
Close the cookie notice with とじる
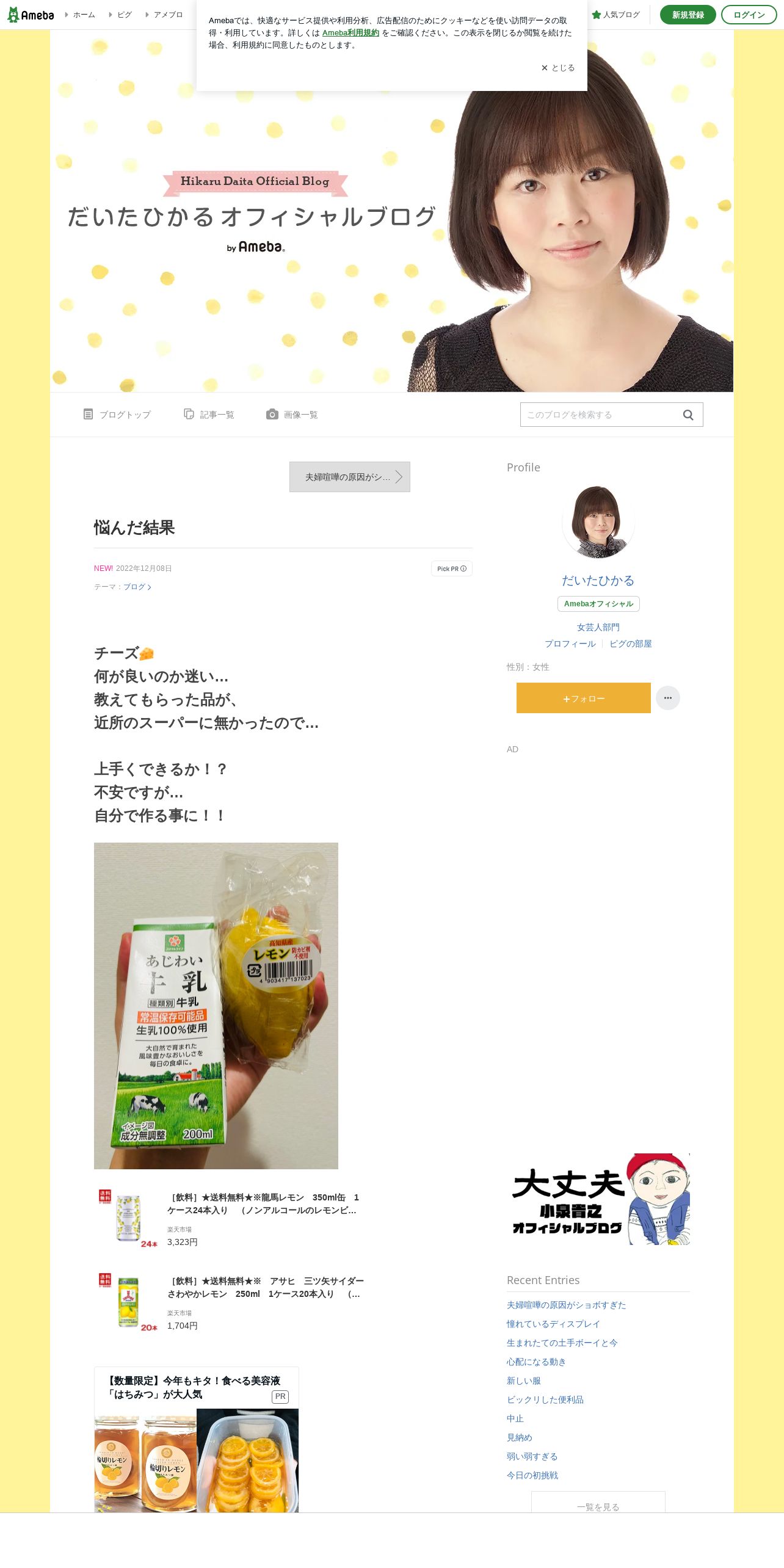557,68
